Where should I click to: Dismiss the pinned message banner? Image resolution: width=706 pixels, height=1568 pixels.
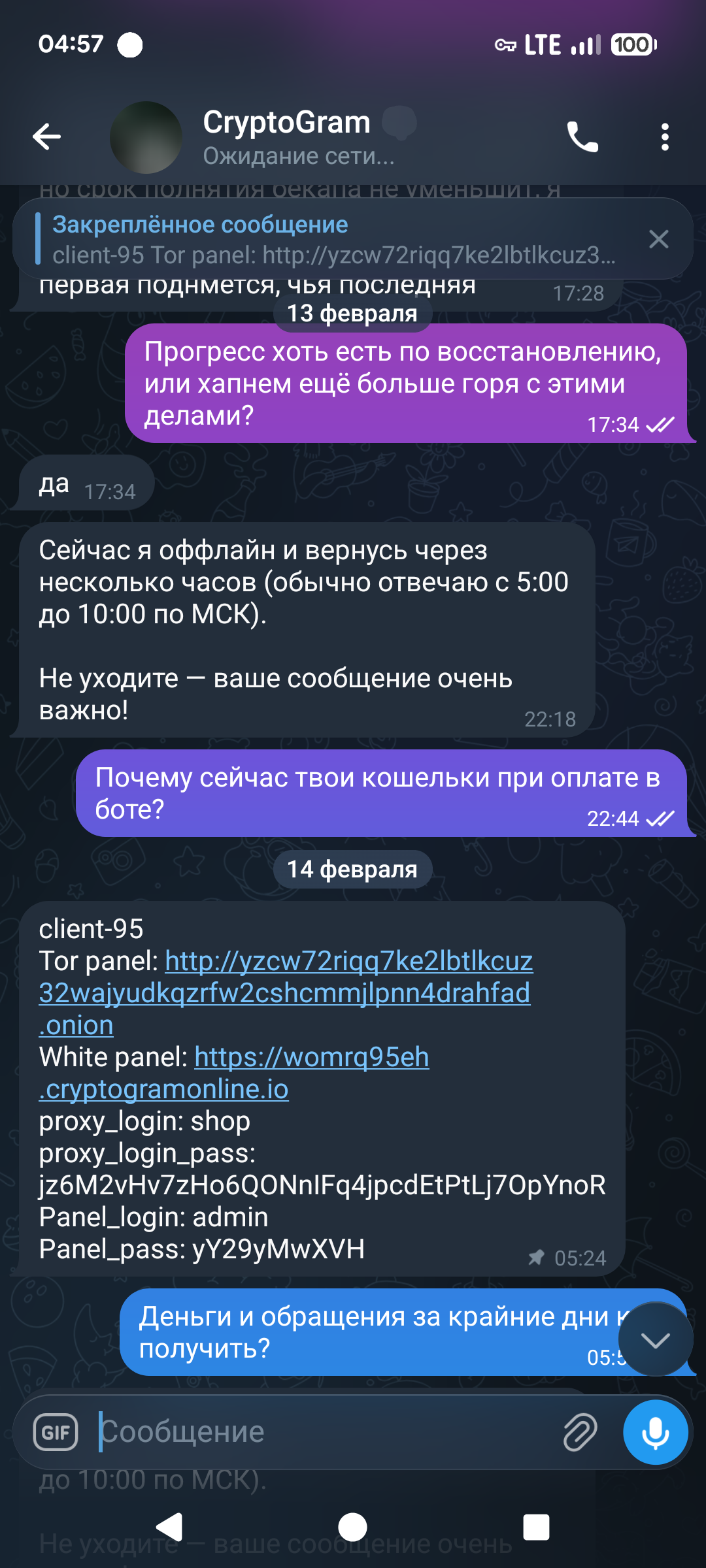coord(658,239)
